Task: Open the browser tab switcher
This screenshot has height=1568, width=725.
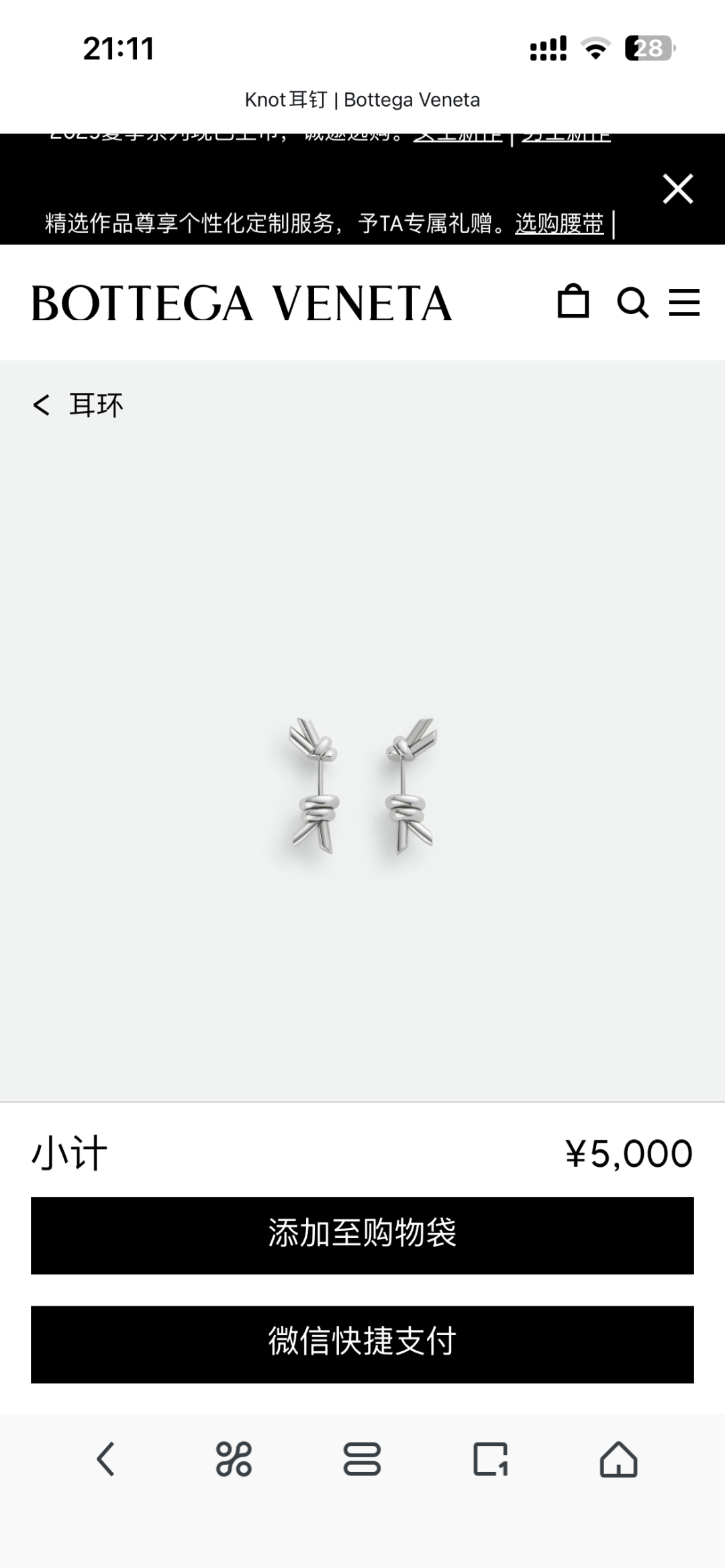Action: 490,1459
